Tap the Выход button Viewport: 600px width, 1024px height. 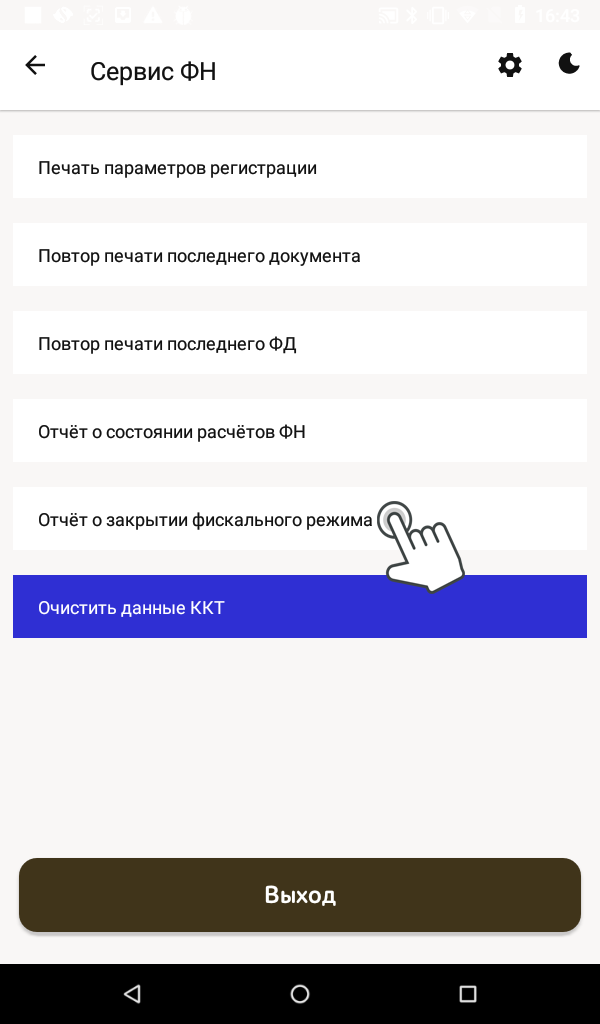[300, 895]
